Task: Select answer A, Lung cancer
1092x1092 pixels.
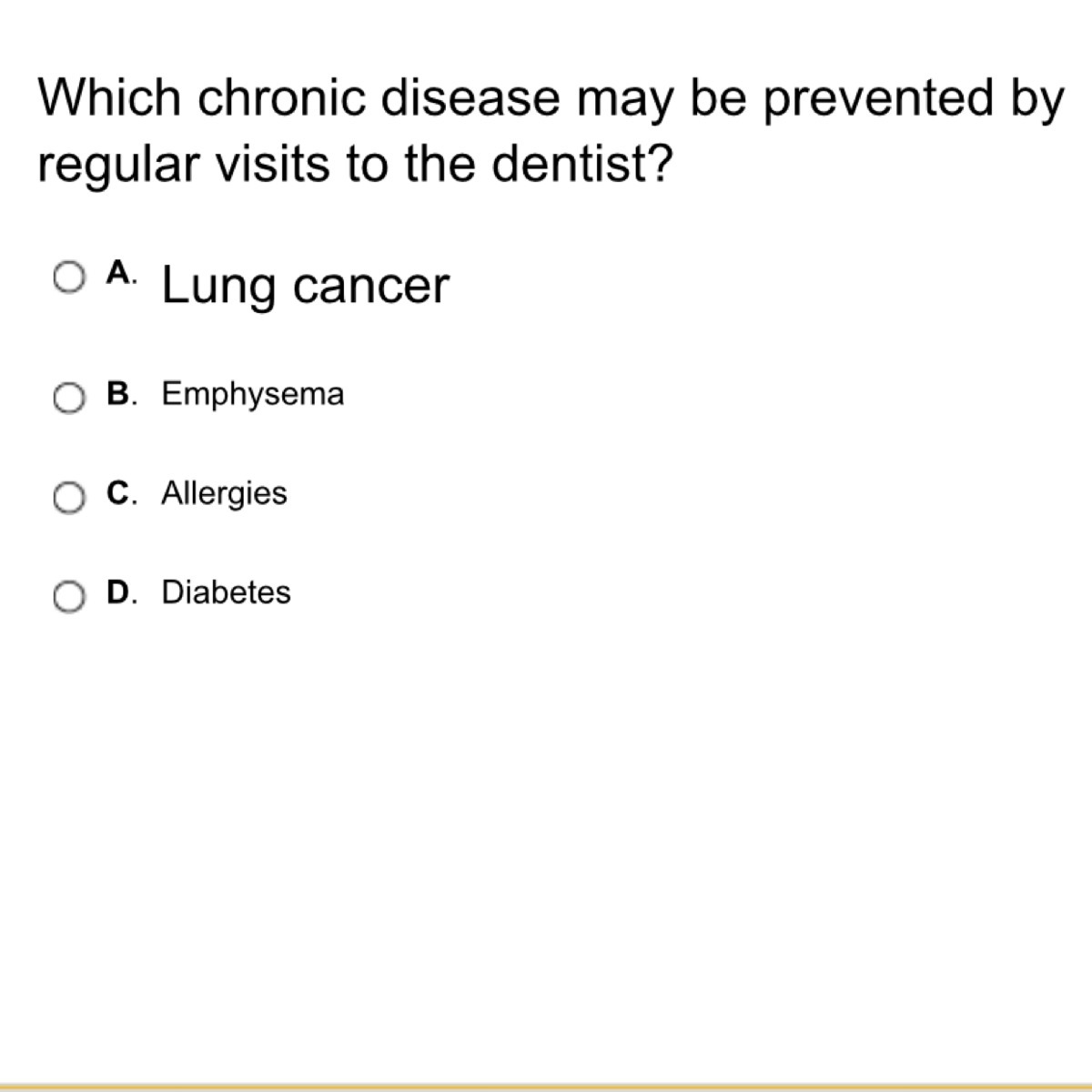Action: [67, 278]
